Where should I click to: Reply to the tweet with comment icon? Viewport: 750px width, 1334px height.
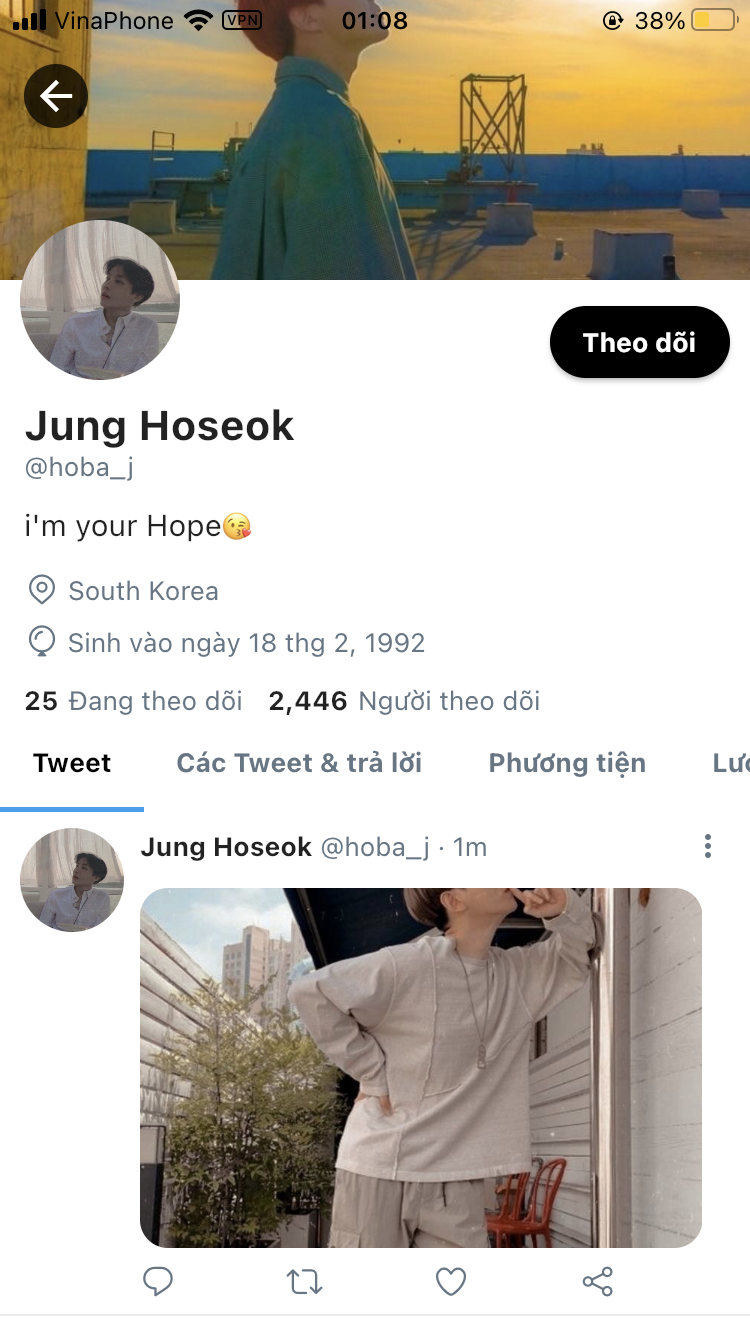click(x=158, y=1281)
